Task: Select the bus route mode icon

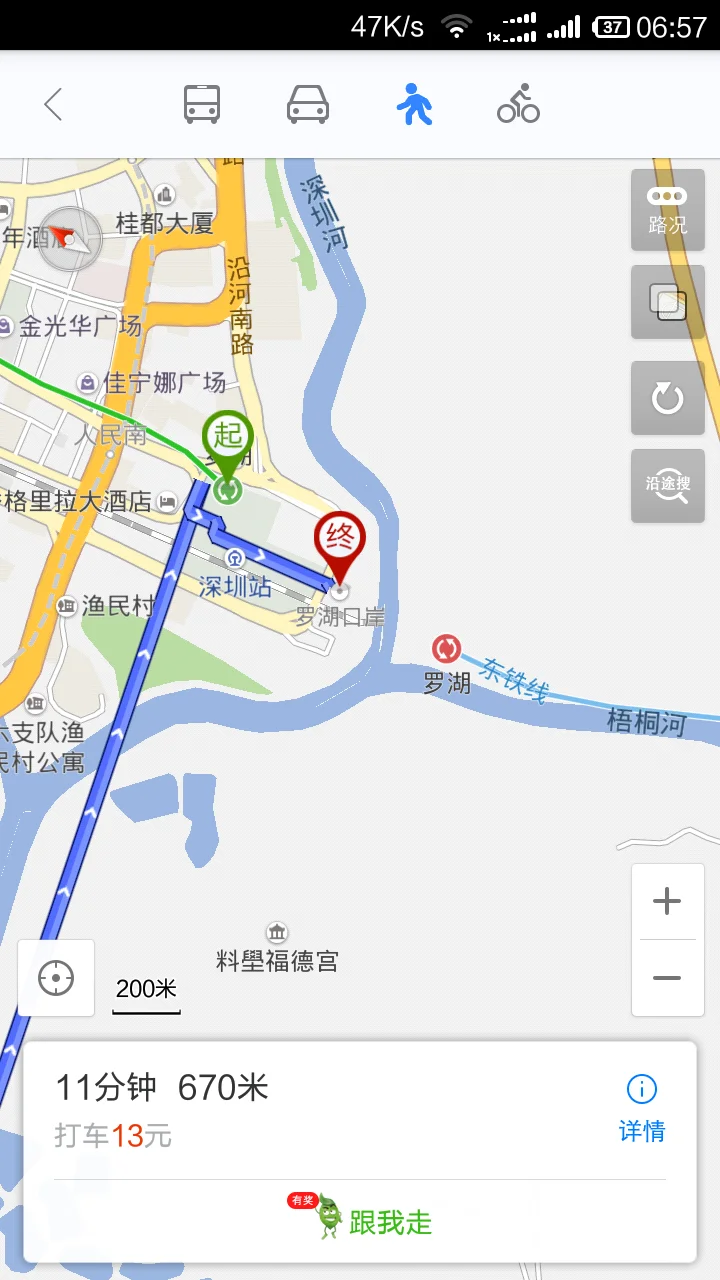Action: tap(201, 104)
